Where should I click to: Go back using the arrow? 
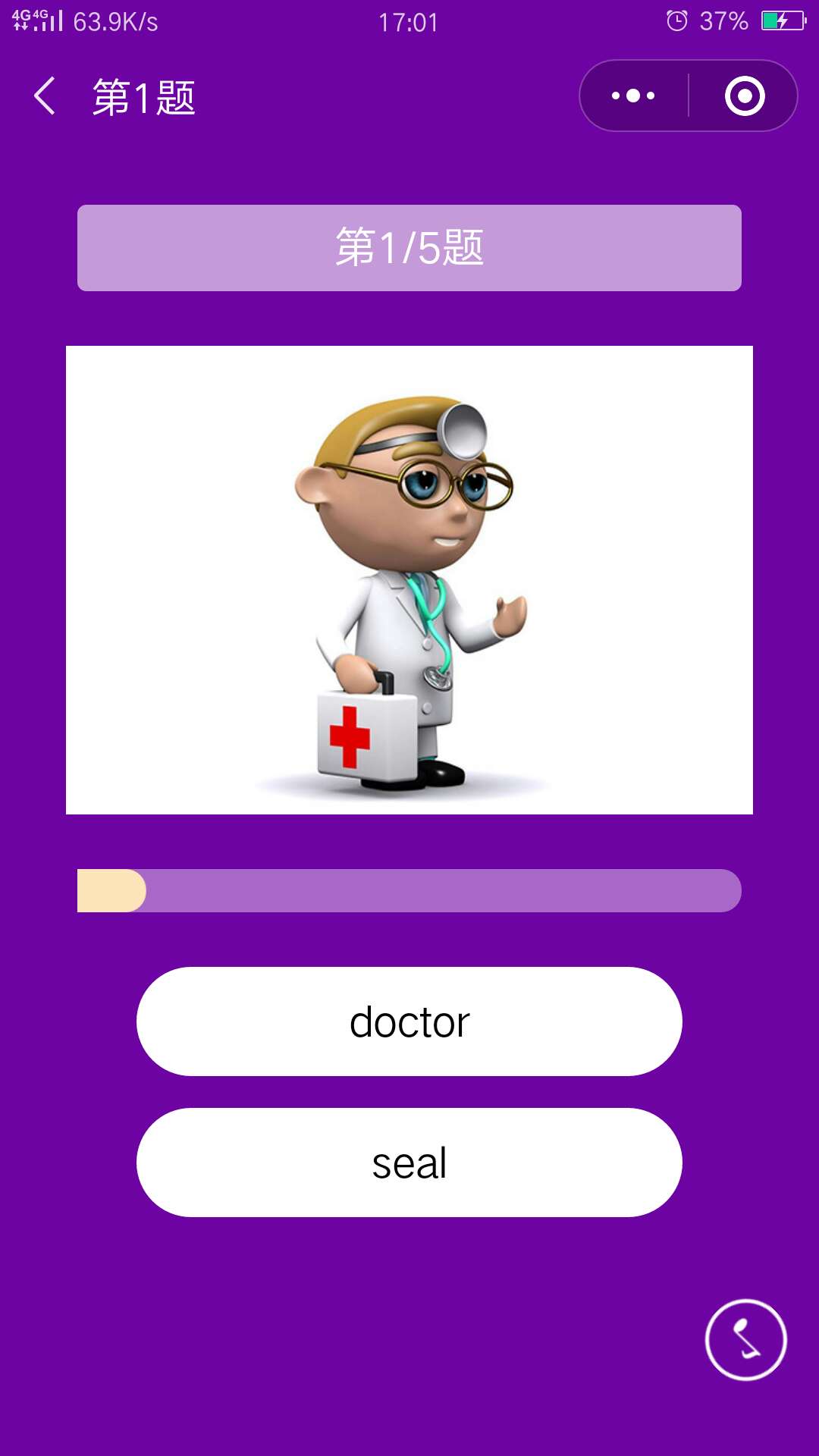click(45, 96)
